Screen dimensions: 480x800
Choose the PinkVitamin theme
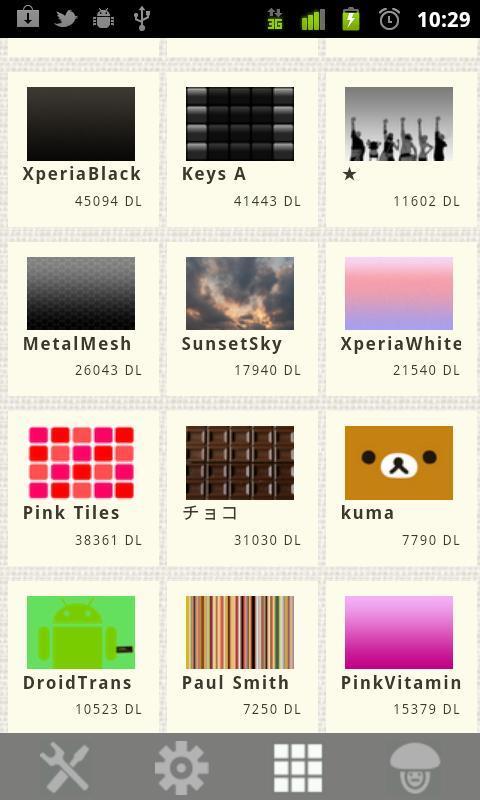[401, 657]
